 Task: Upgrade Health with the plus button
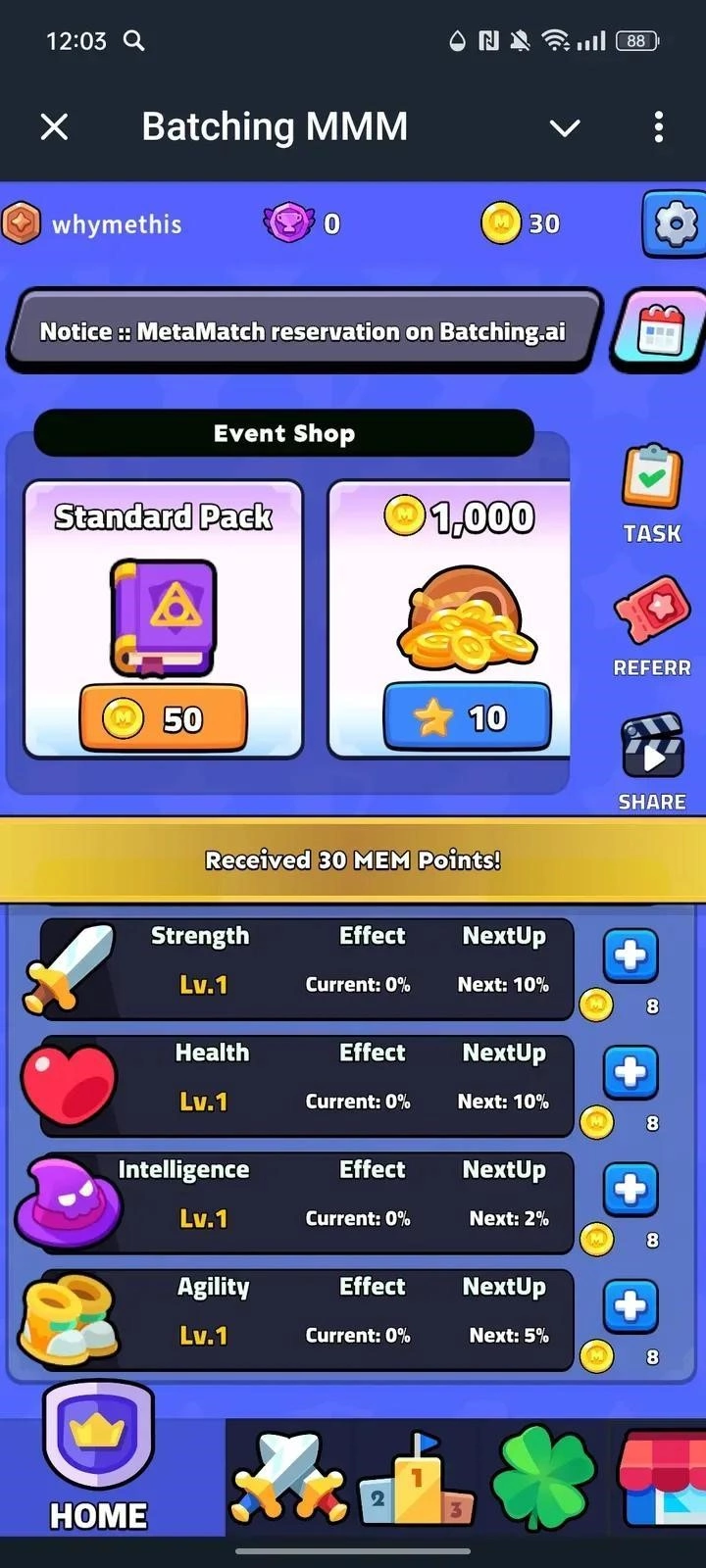(630, 1072)
